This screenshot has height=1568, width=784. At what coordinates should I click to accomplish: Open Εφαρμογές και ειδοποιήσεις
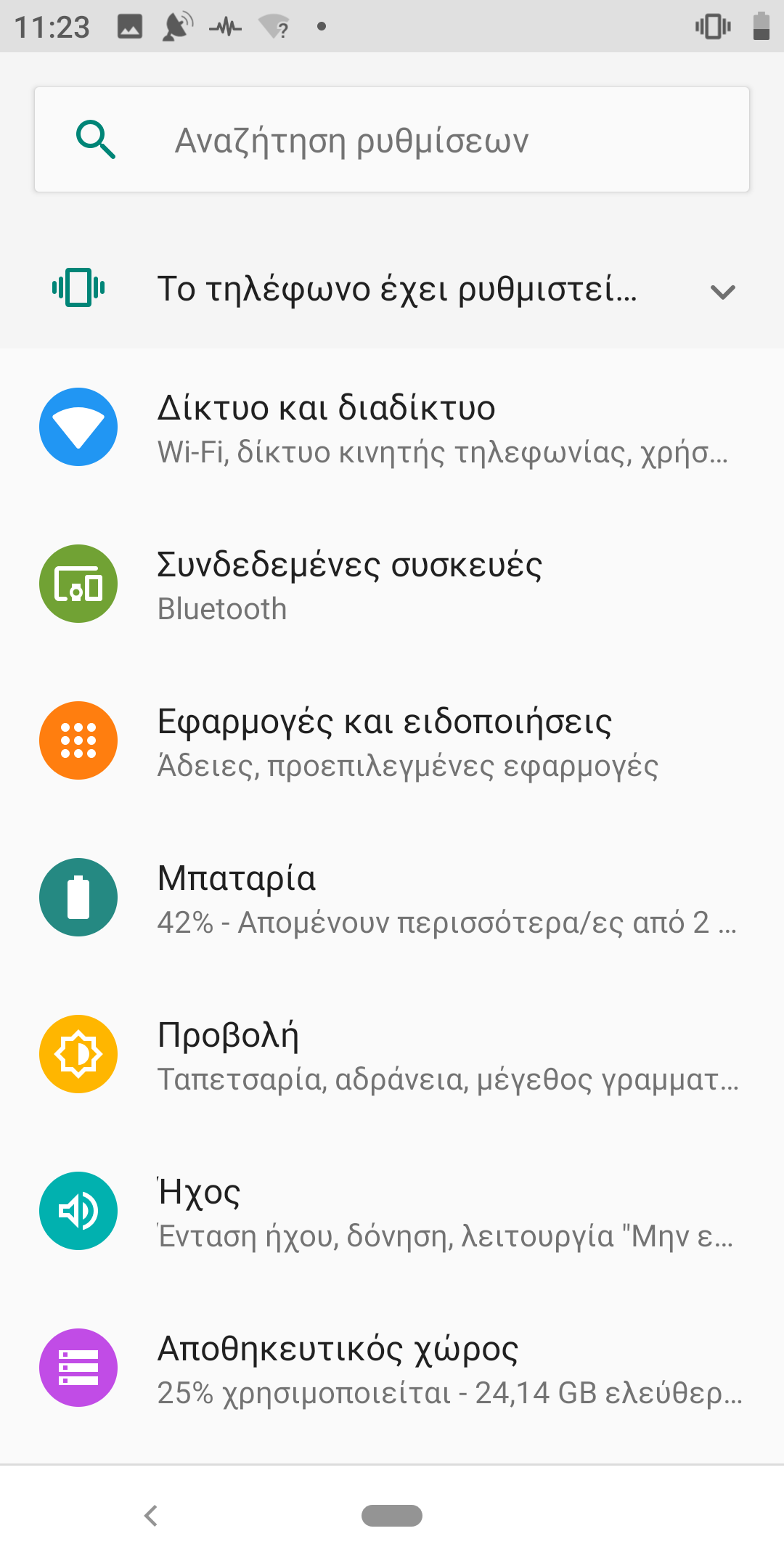click(x=392, y=740)
